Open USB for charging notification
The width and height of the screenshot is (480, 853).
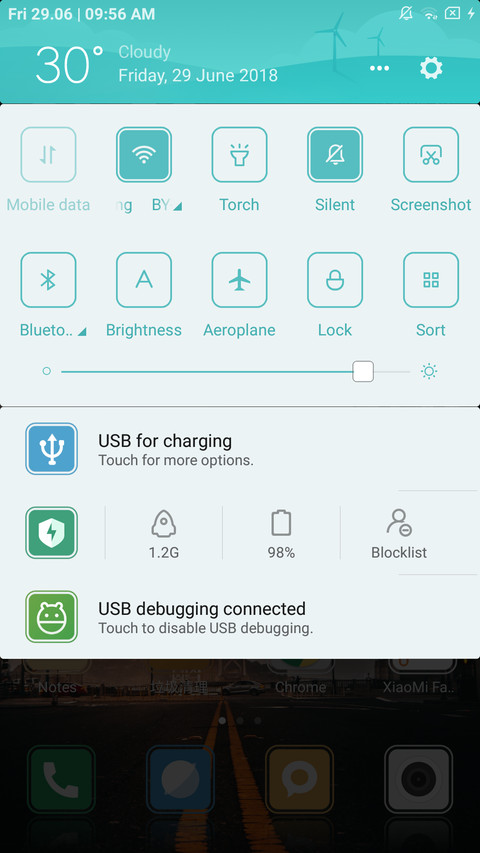pyautogui.click(x=240, y=449)
